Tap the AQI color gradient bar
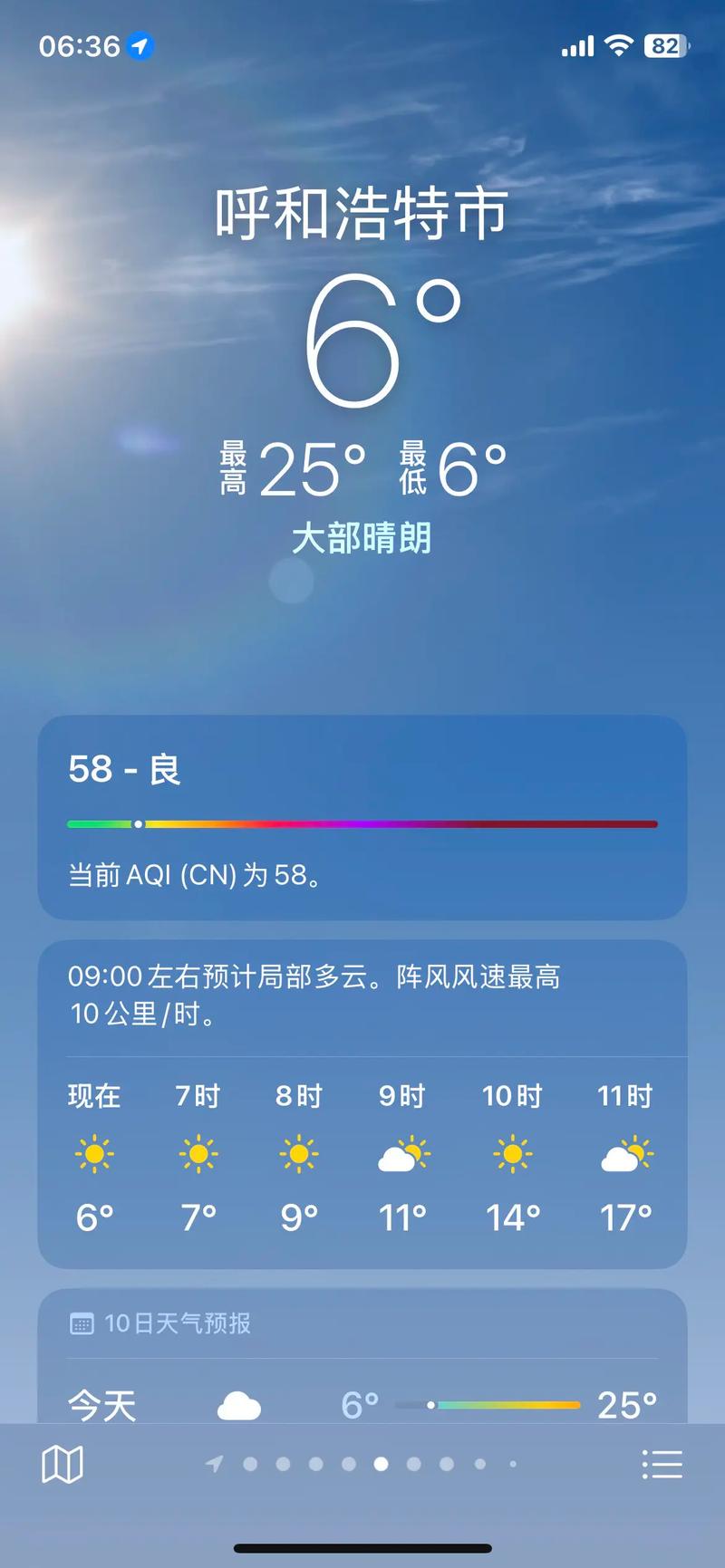This screenshot has height=1568, width=725. 362,824
